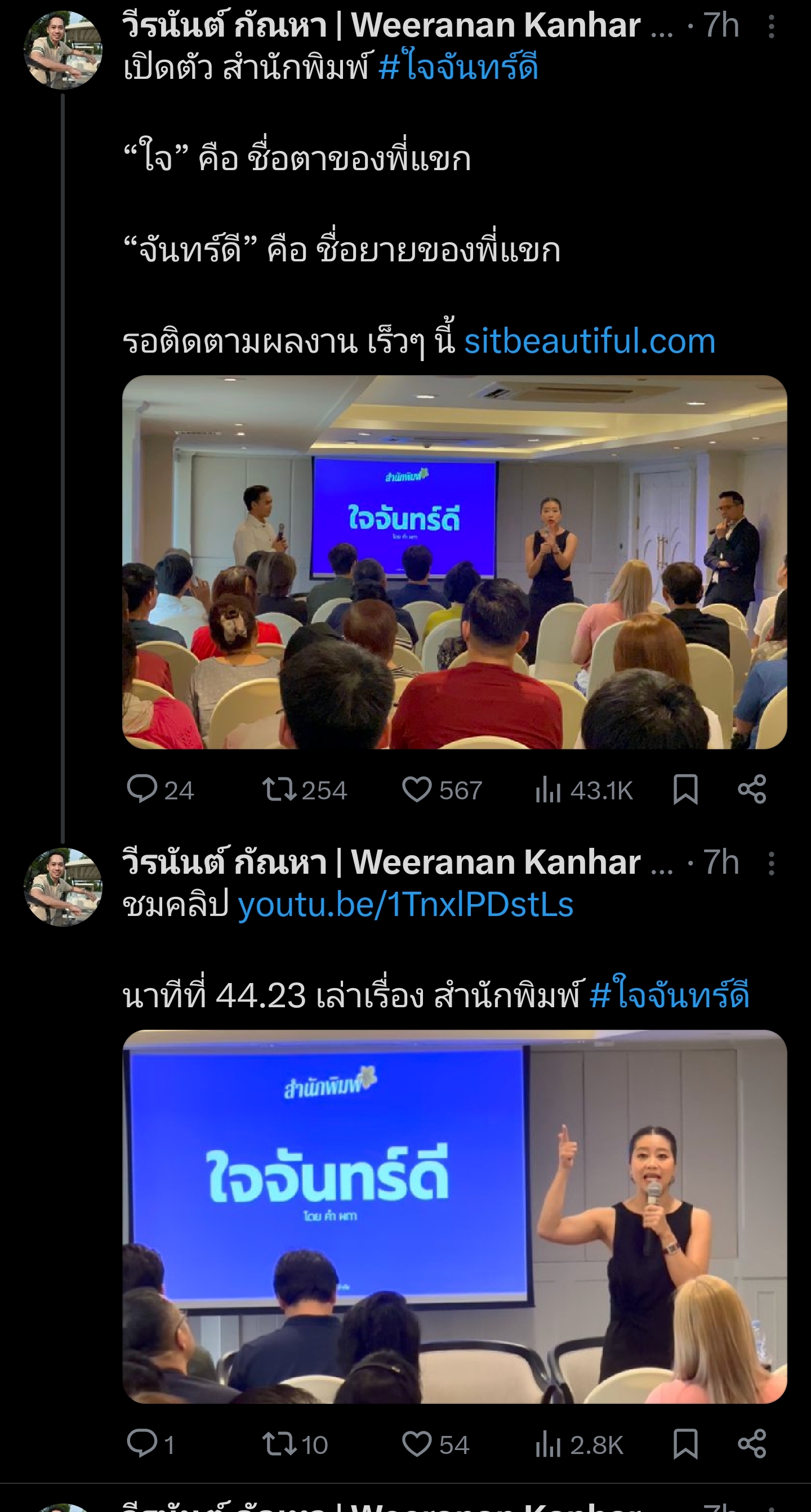Reply to the tweet with 1 comment
The height and width of the screenshot is (1512, 811).
coord(142,1443)
